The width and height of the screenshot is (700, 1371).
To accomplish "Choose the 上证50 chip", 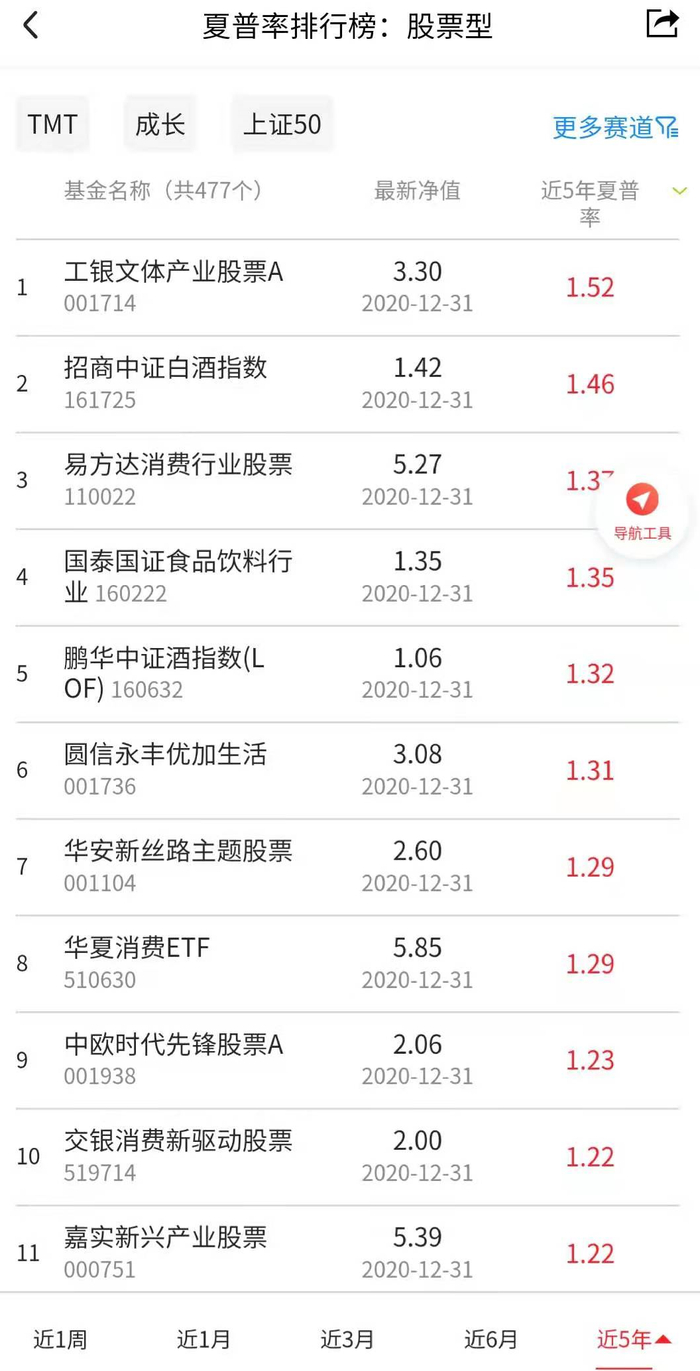I will click(x=282, y=124).
